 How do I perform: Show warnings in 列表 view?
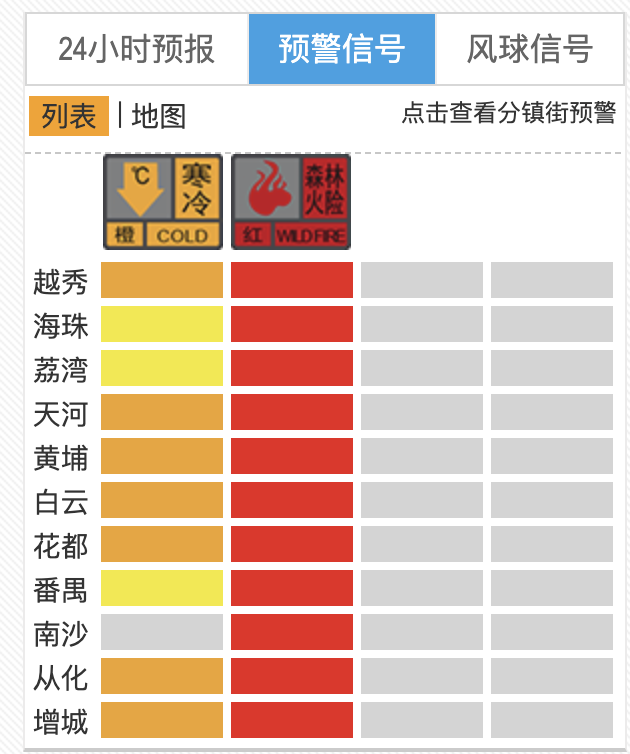tap(69, 116)
